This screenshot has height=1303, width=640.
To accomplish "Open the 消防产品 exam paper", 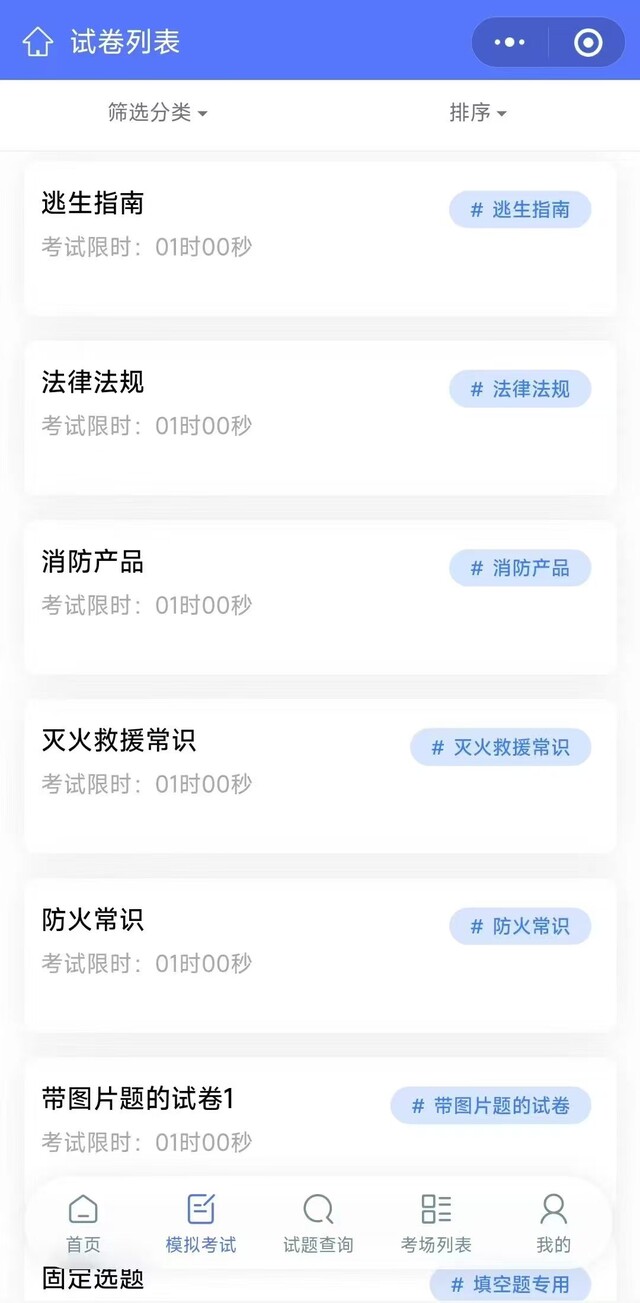I will pos(93,562).
